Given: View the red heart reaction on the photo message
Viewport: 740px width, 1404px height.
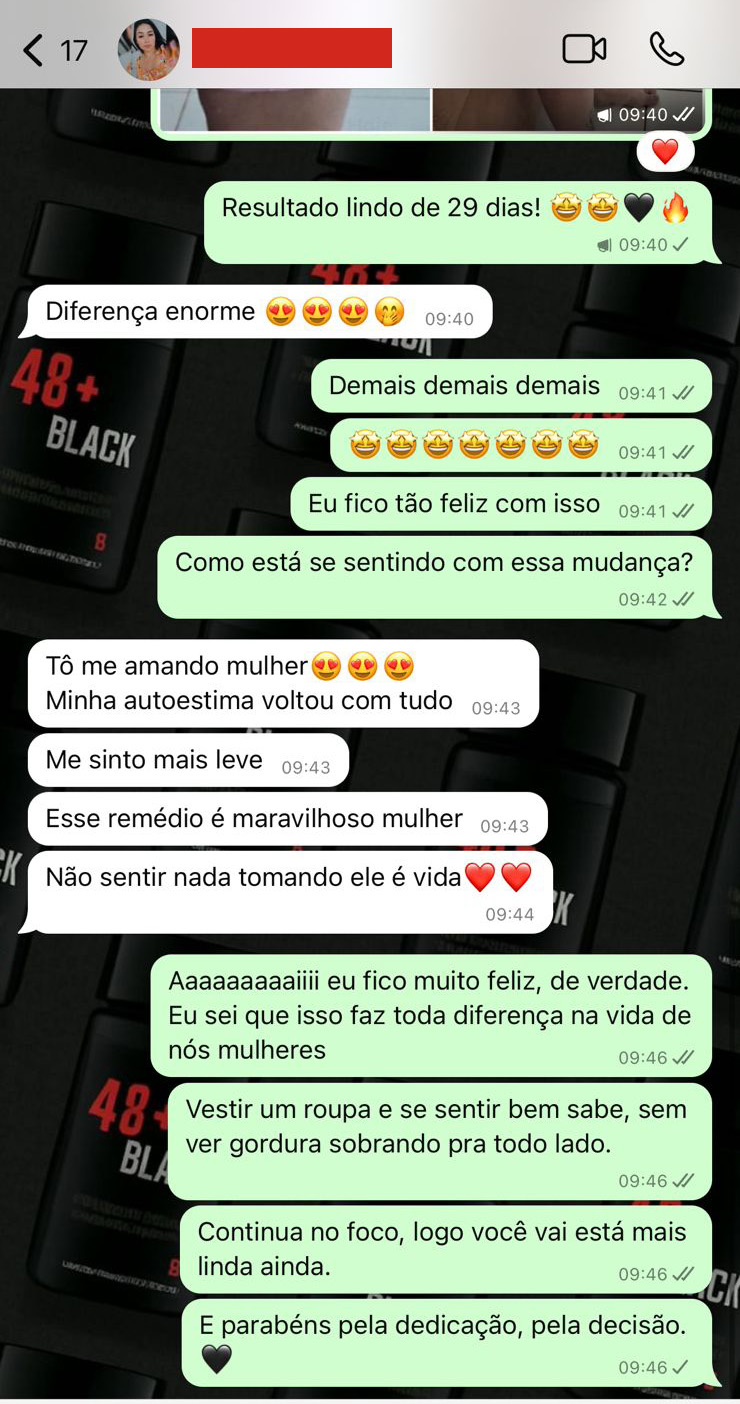Looking at the screenshot, I should pos(665,152).
